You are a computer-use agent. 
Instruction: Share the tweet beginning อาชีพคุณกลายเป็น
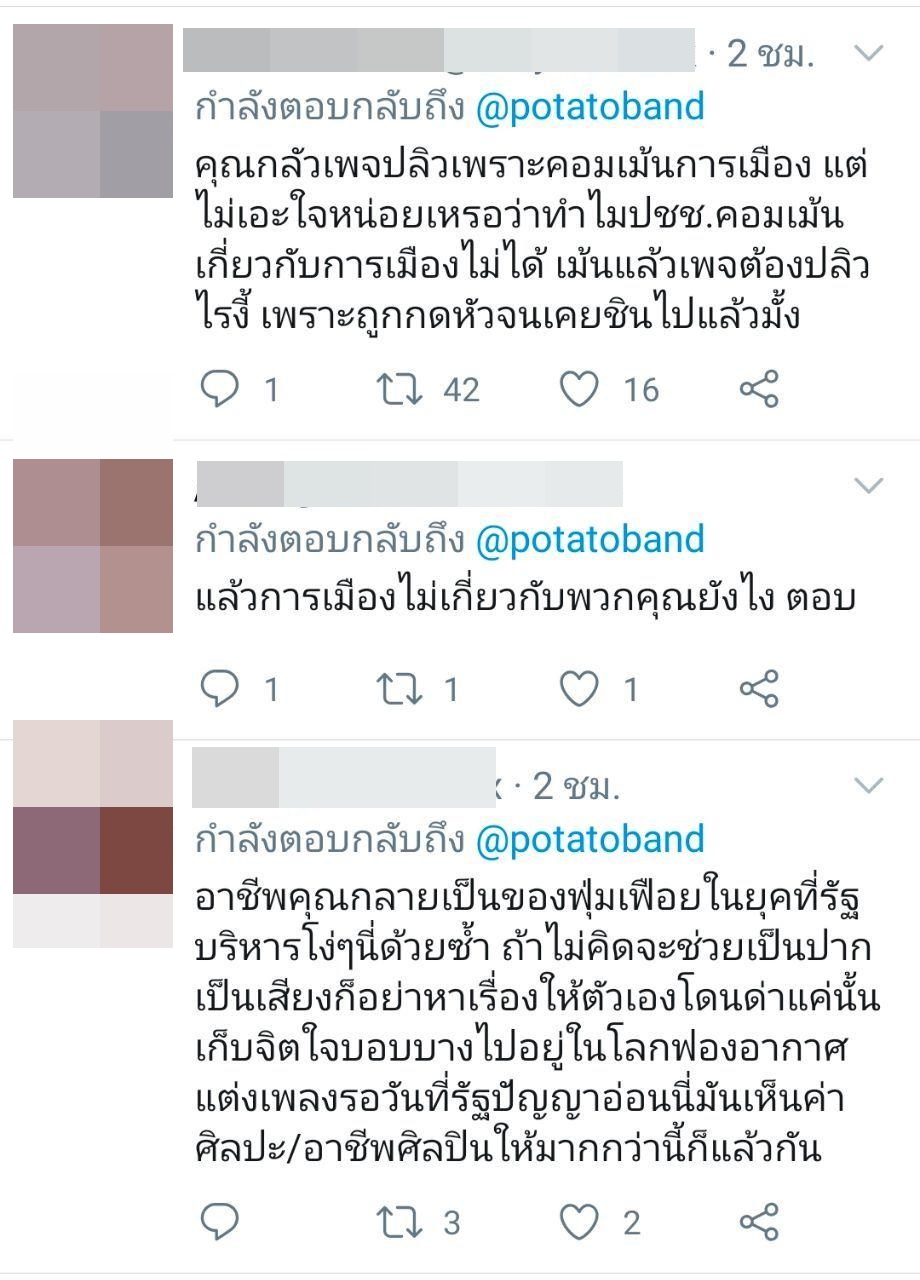(x=759, y=1221)
